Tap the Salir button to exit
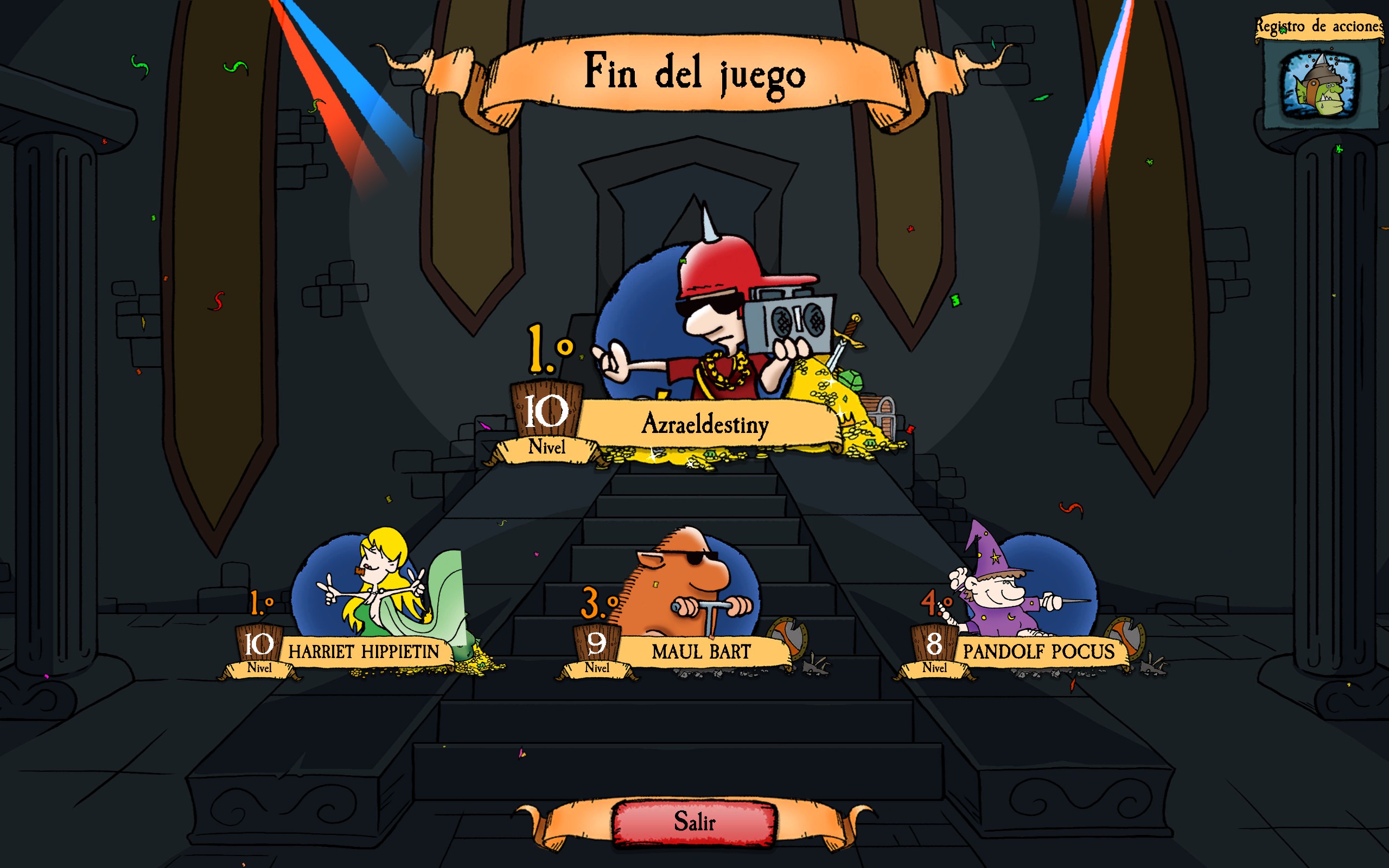Screen dimensions: 1389x868 pos(694,822)
